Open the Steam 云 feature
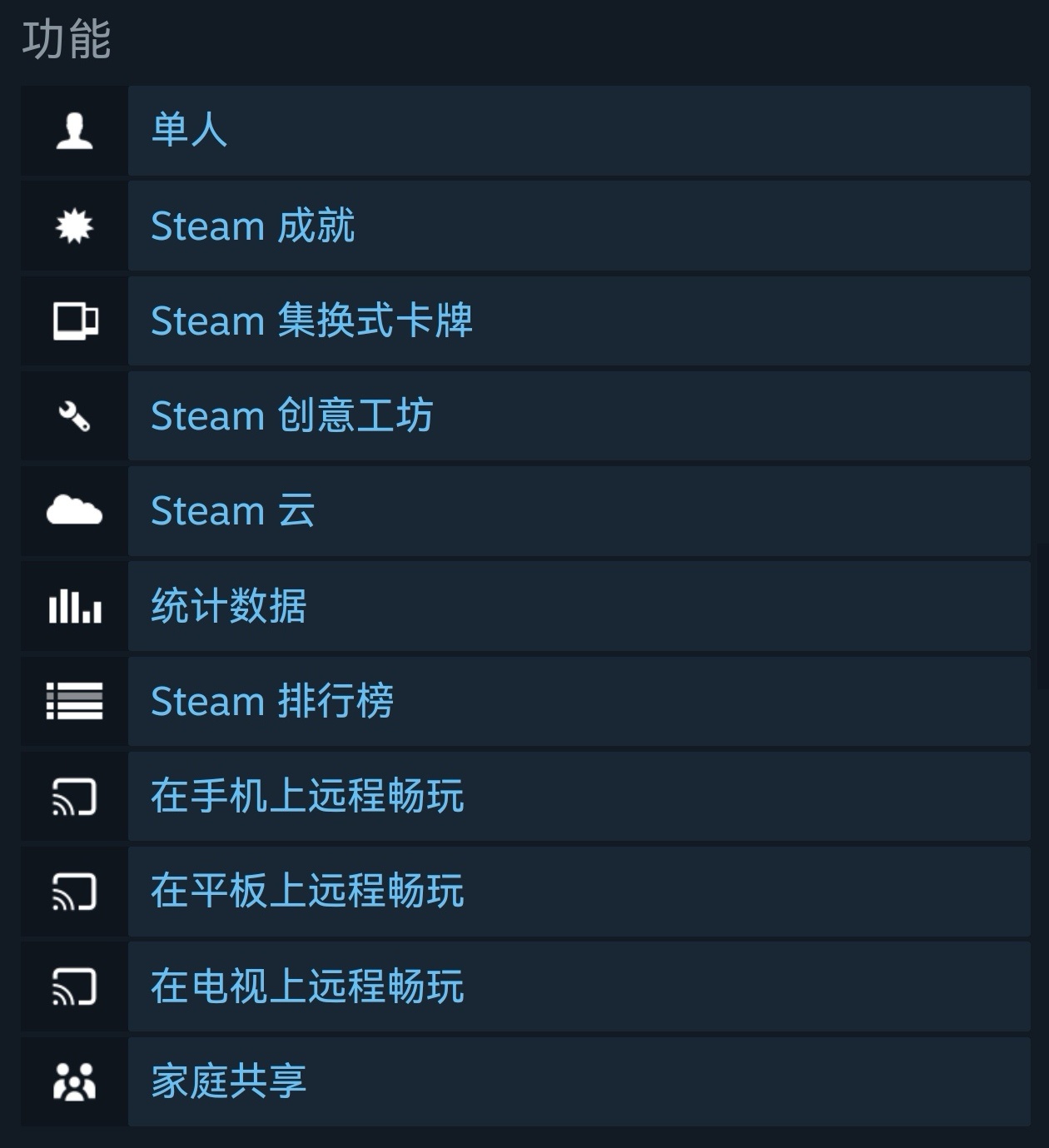Image resolution: width=1049 pixels, height=1148 pixels. [232, 510]
